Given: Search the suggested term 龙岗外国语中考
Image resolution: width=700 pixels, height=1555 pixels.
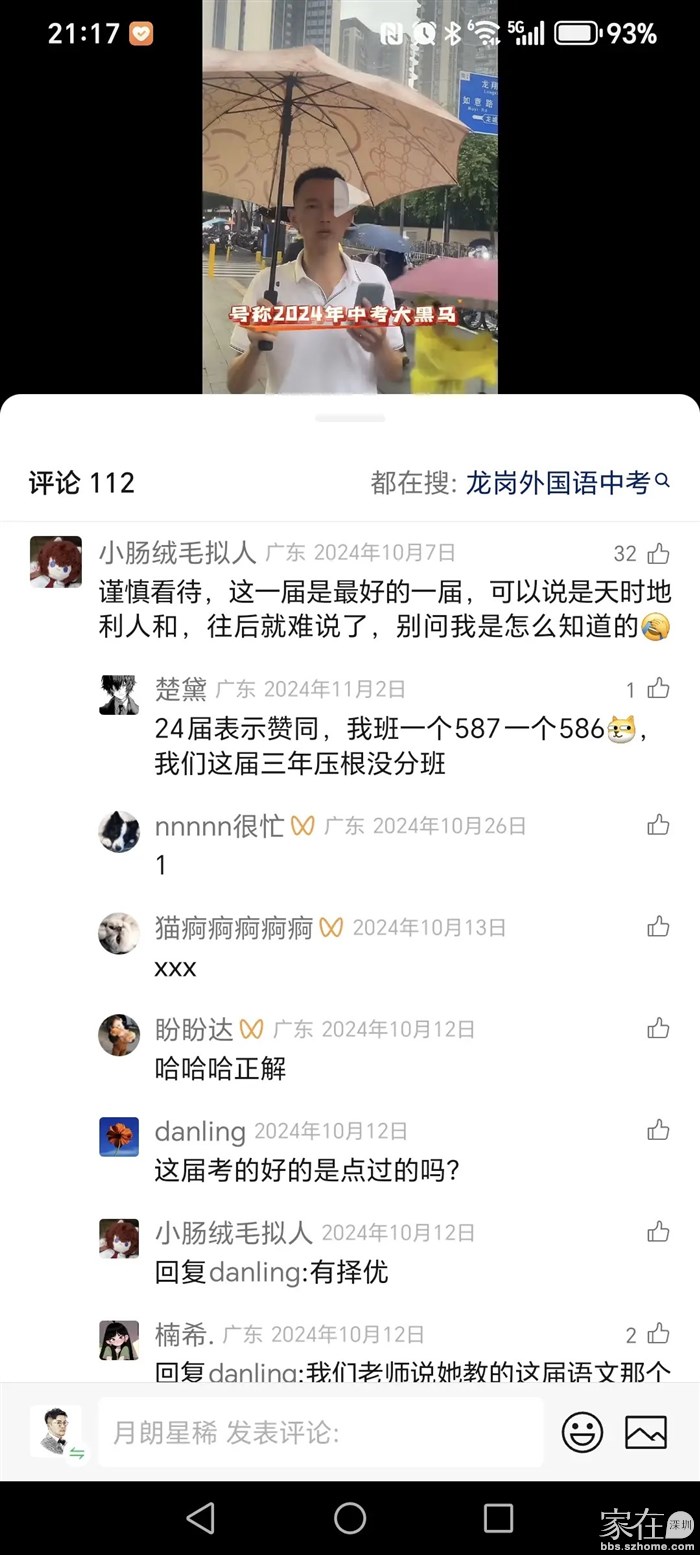Looking at the screenshot, I should tap(566, 483).
